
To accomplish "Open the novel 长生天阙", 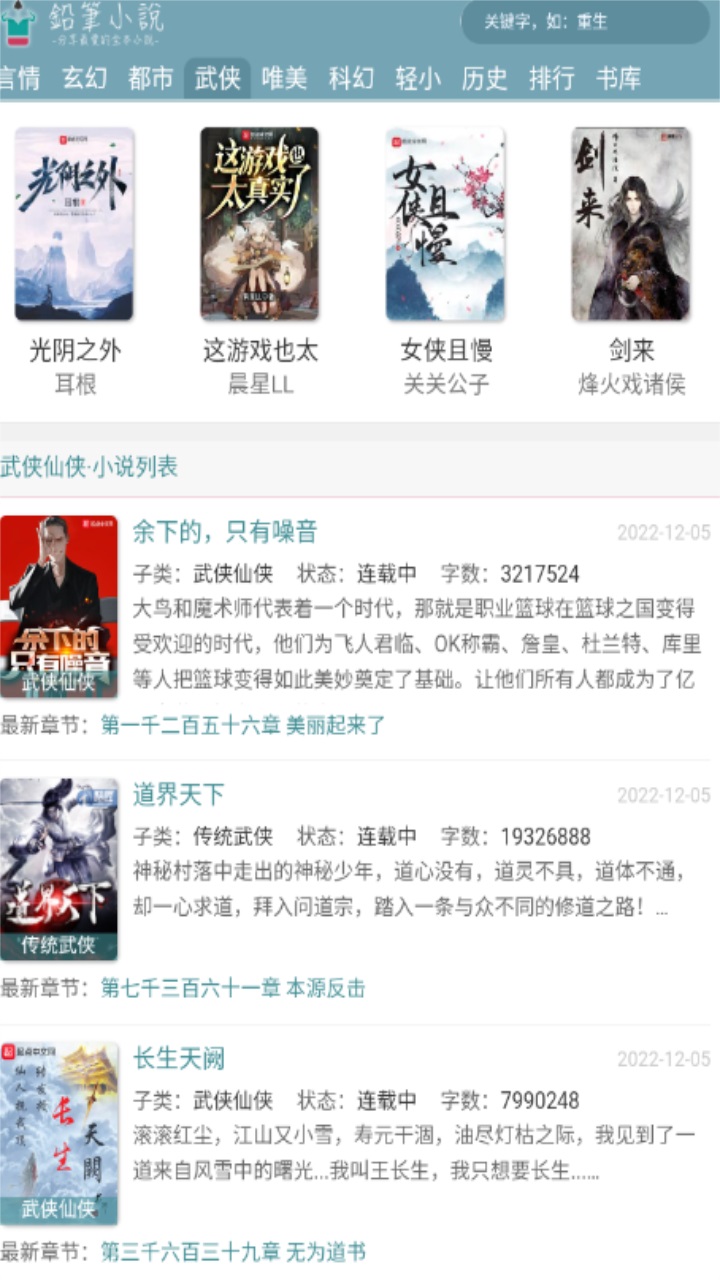I will pyautogui.click(x=179, y=1058).
